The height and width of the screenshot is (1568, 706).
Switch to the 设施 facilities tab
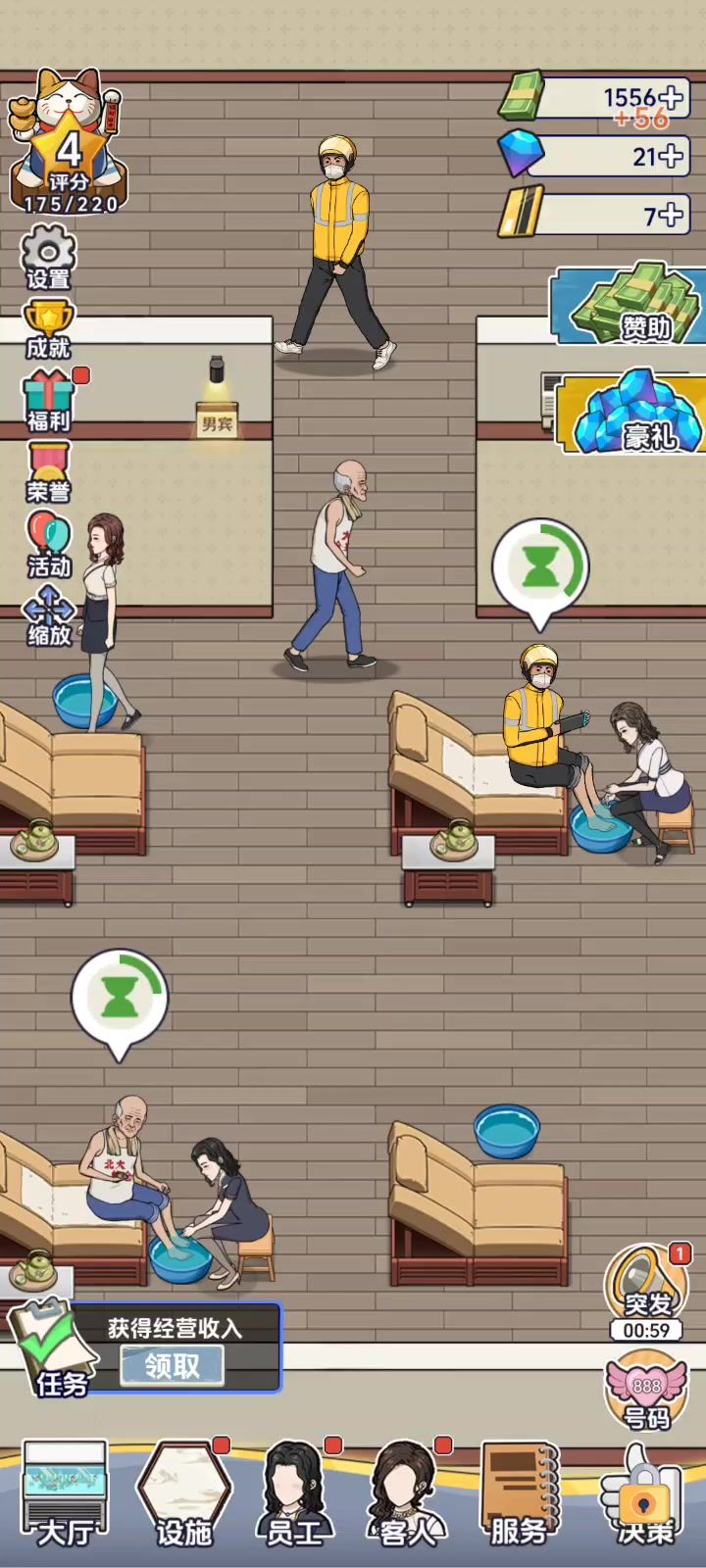click(183, 1494)
